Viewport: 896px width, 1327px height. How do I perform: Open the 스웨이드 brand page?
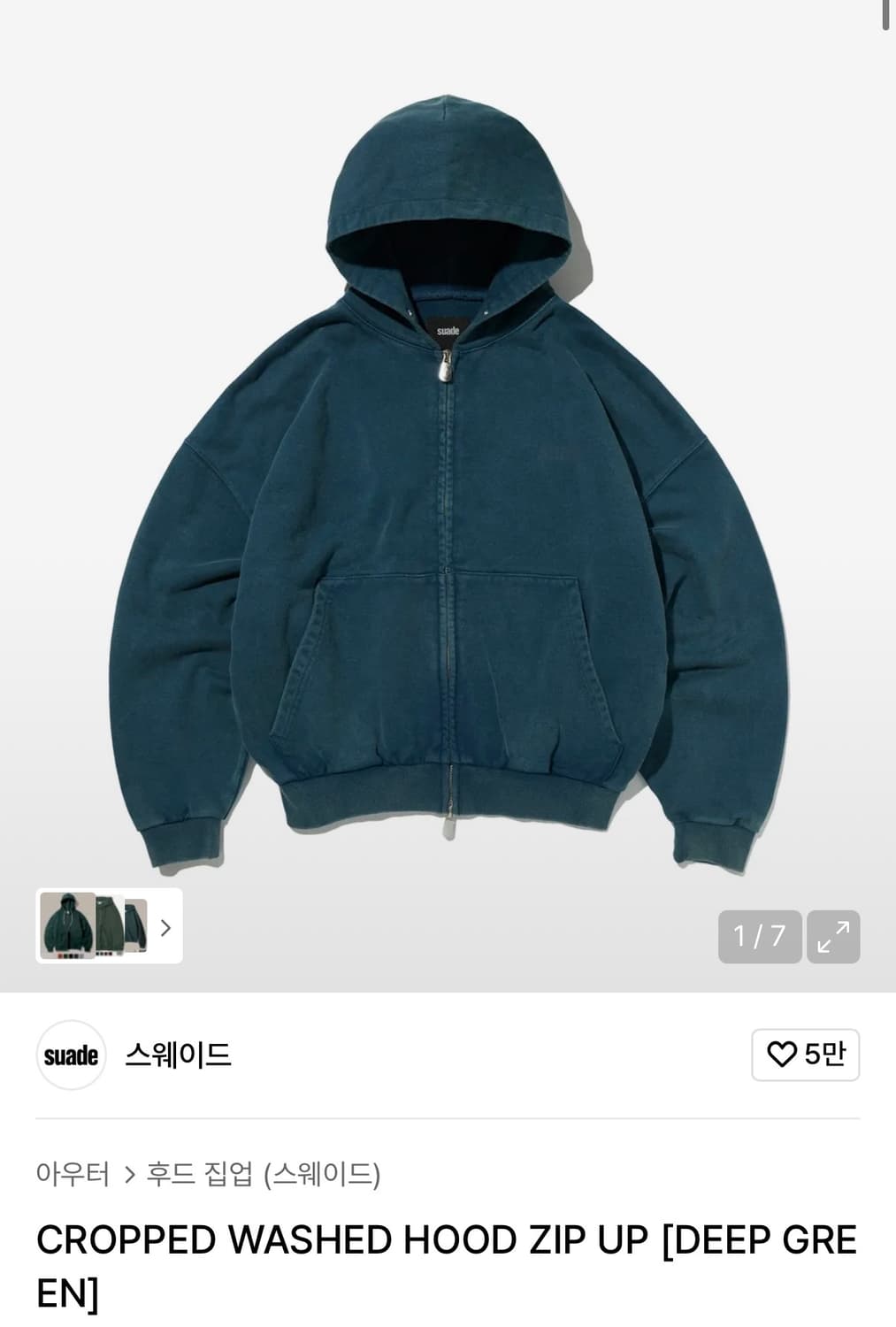click(x=176, y=1055)
